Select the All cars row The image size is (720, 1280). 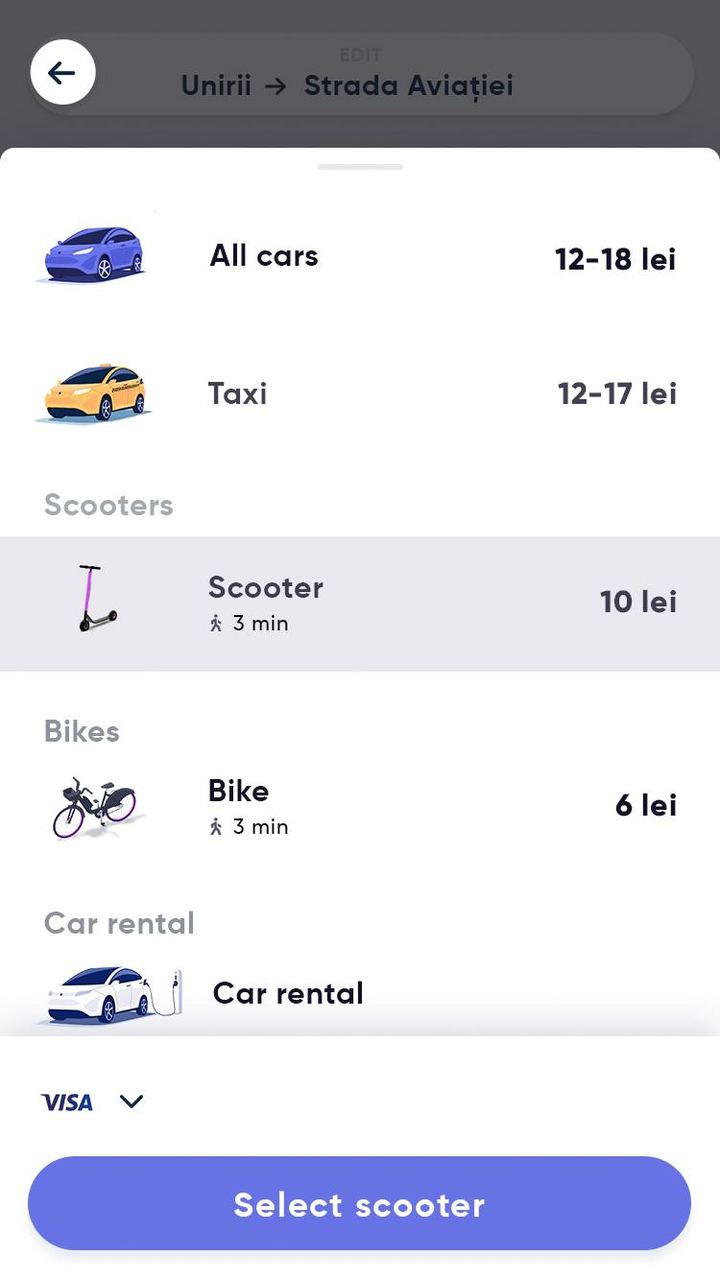[360, 256]
